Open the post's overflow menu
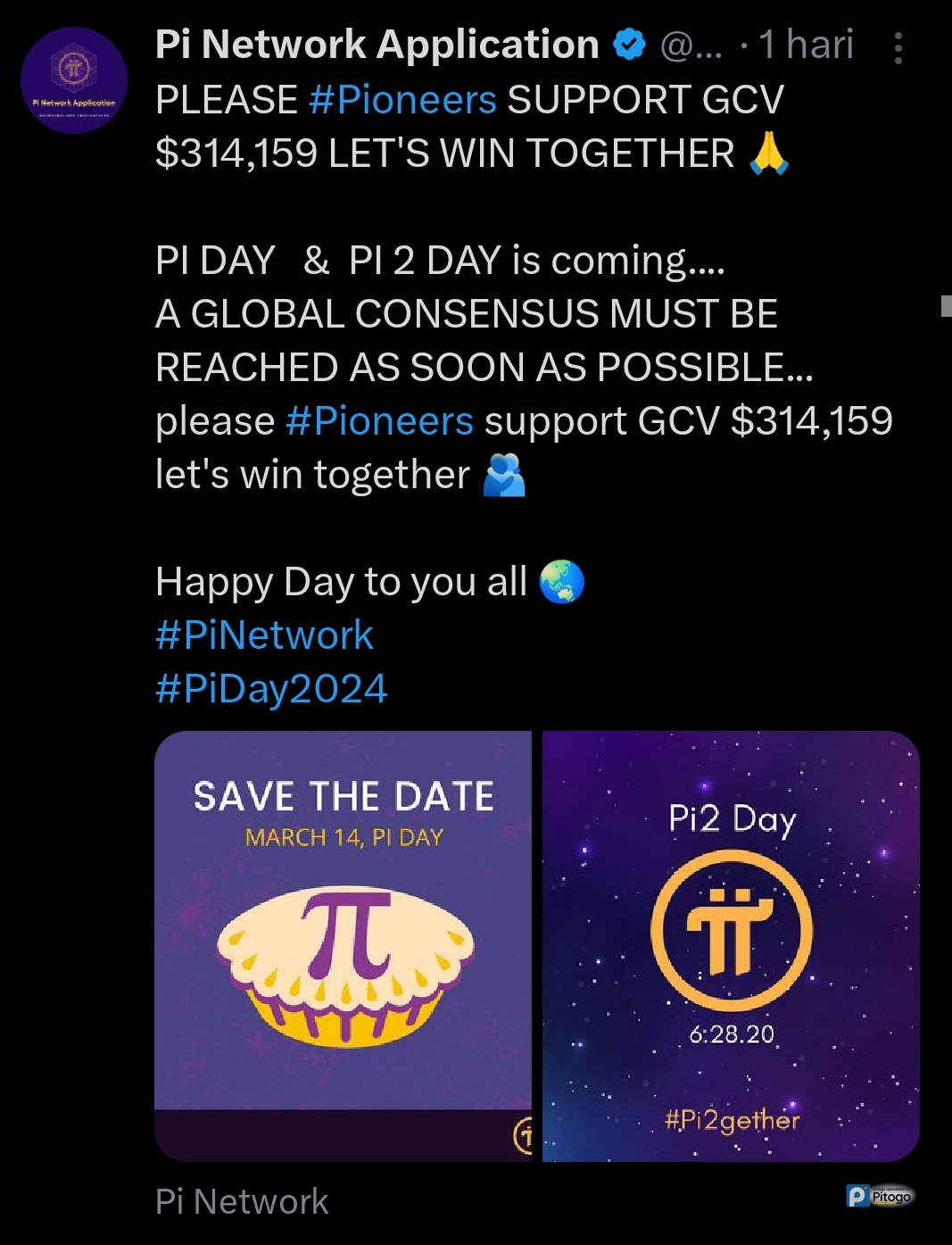This screenshot has width=952, height=1245. 898,48
